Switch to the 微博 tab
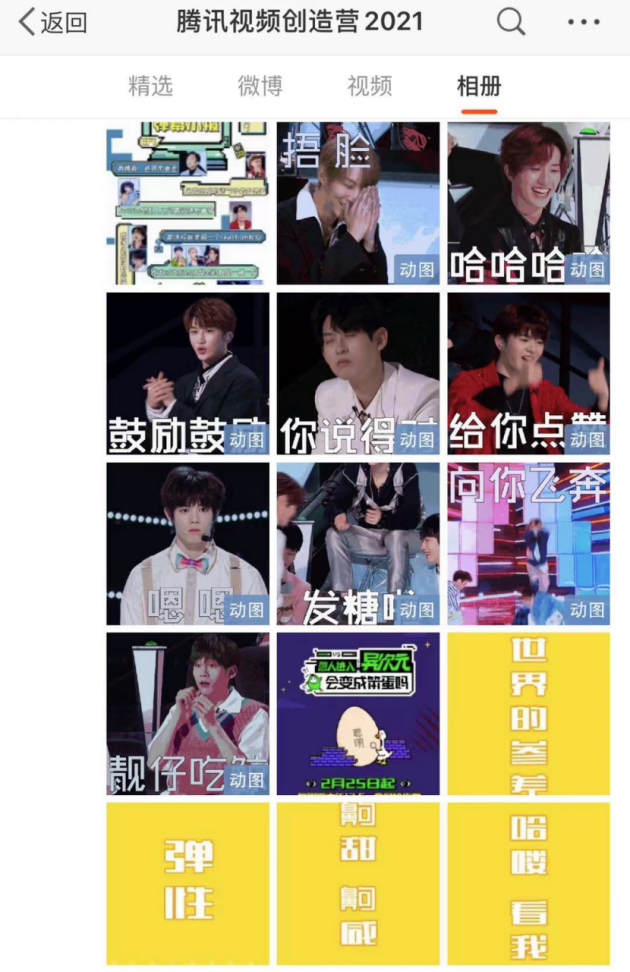This screenshot has height=972, width=630. pos(260,86)
